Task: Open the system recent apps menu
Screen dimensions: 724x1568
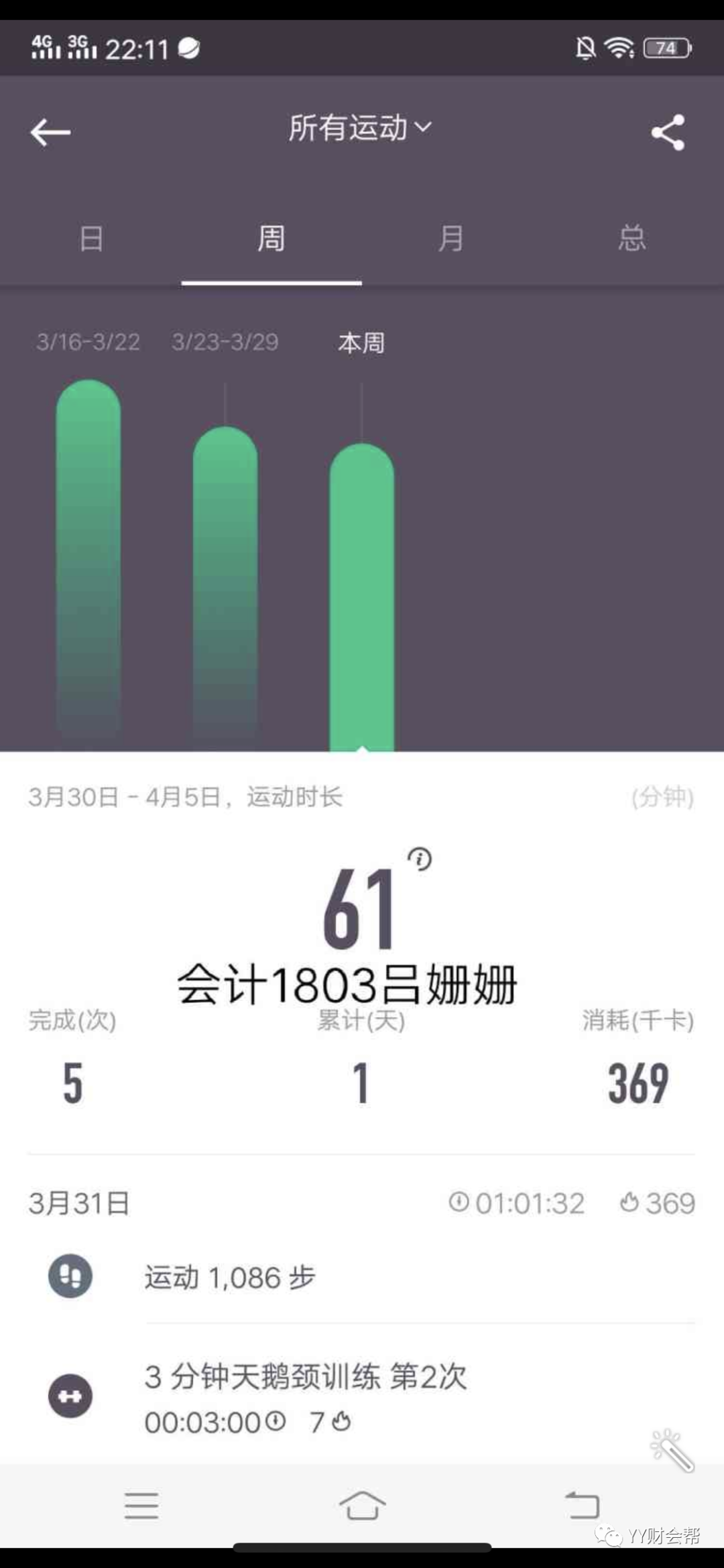Action: click(x=141, y=1506)
